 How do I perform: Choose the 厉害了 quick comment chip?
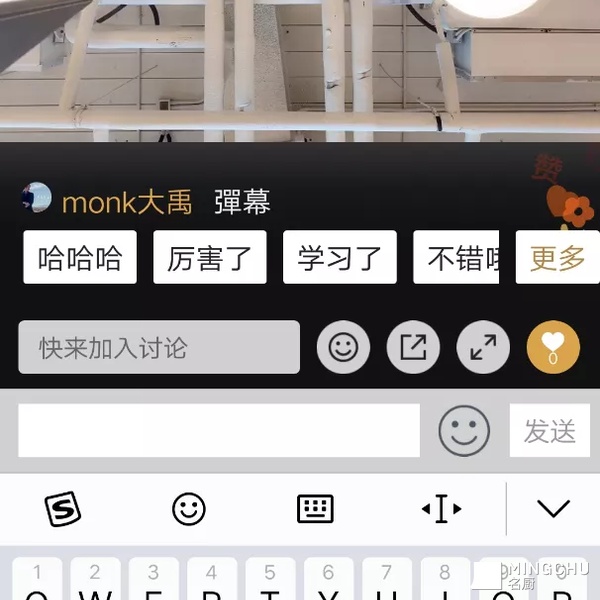pos(210,258)
